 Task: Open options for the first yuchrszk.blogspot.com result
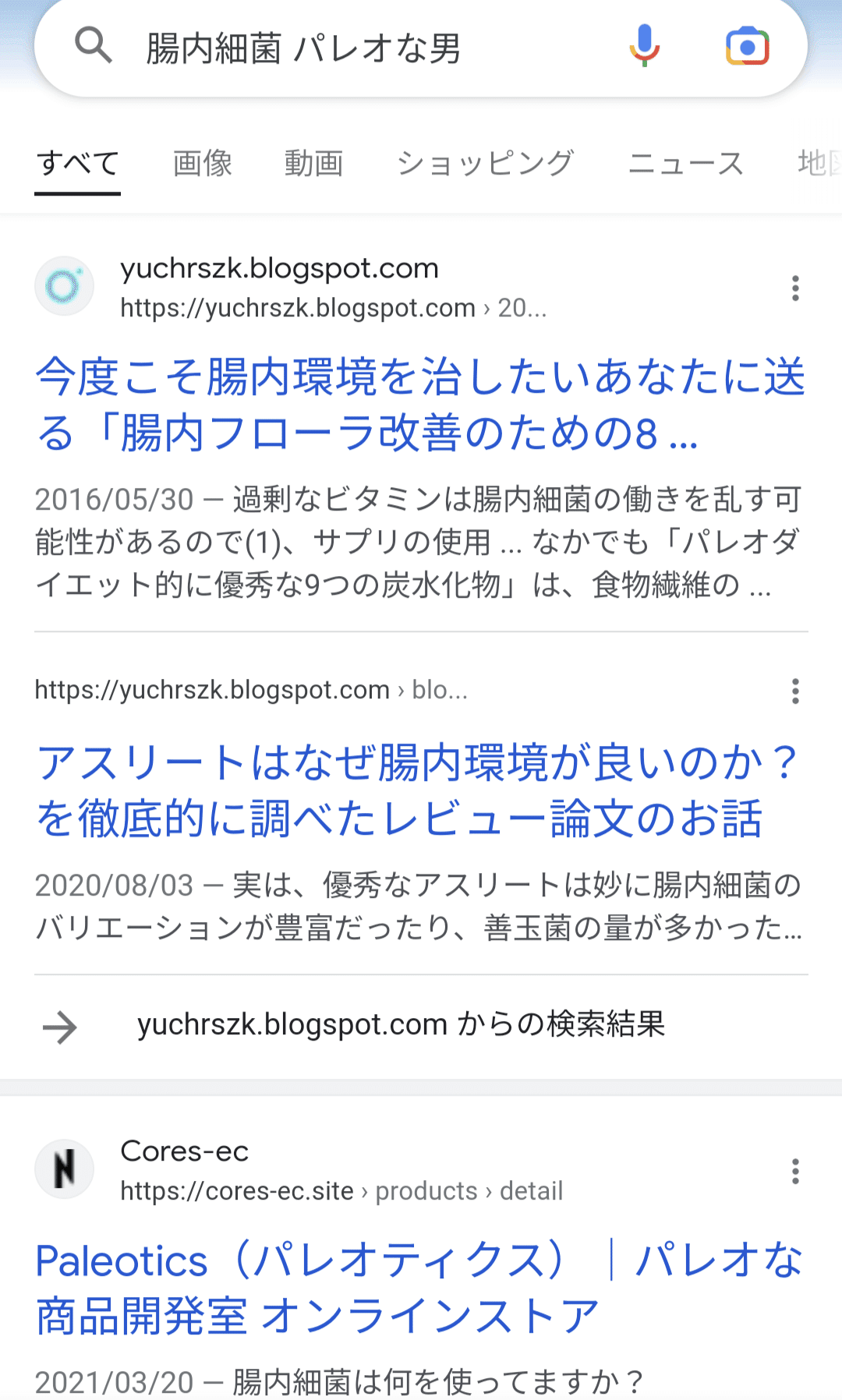click(x=795, y=288)
